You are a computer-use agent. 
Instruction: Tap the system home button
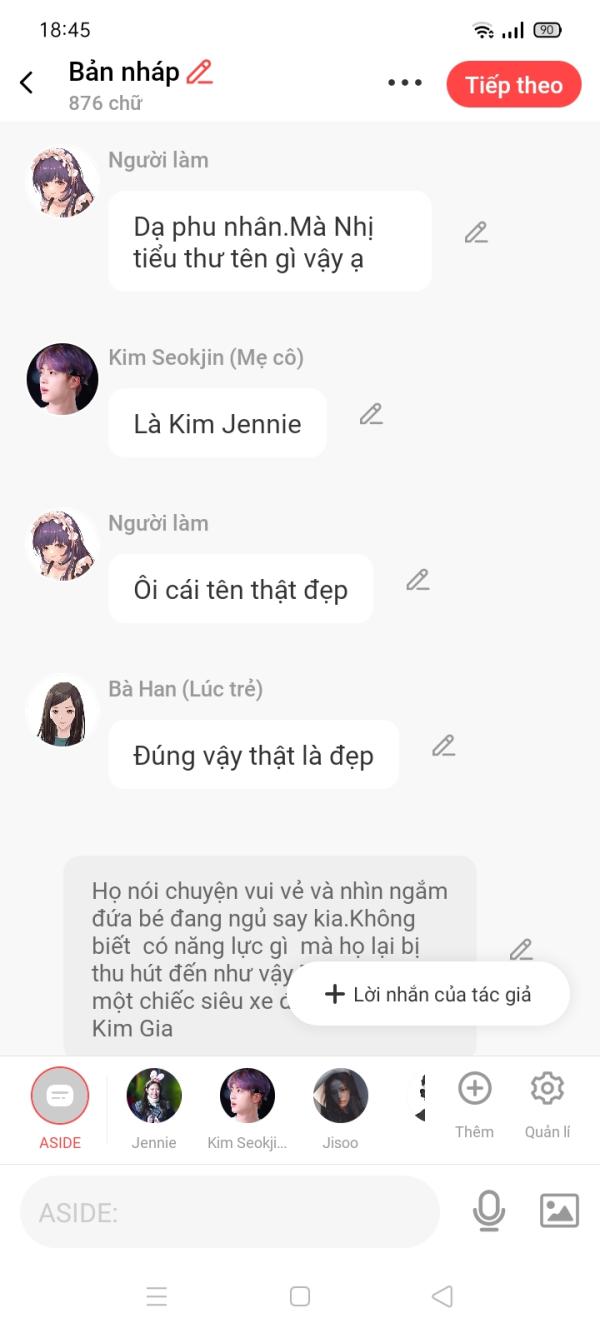click(300, 1296)
